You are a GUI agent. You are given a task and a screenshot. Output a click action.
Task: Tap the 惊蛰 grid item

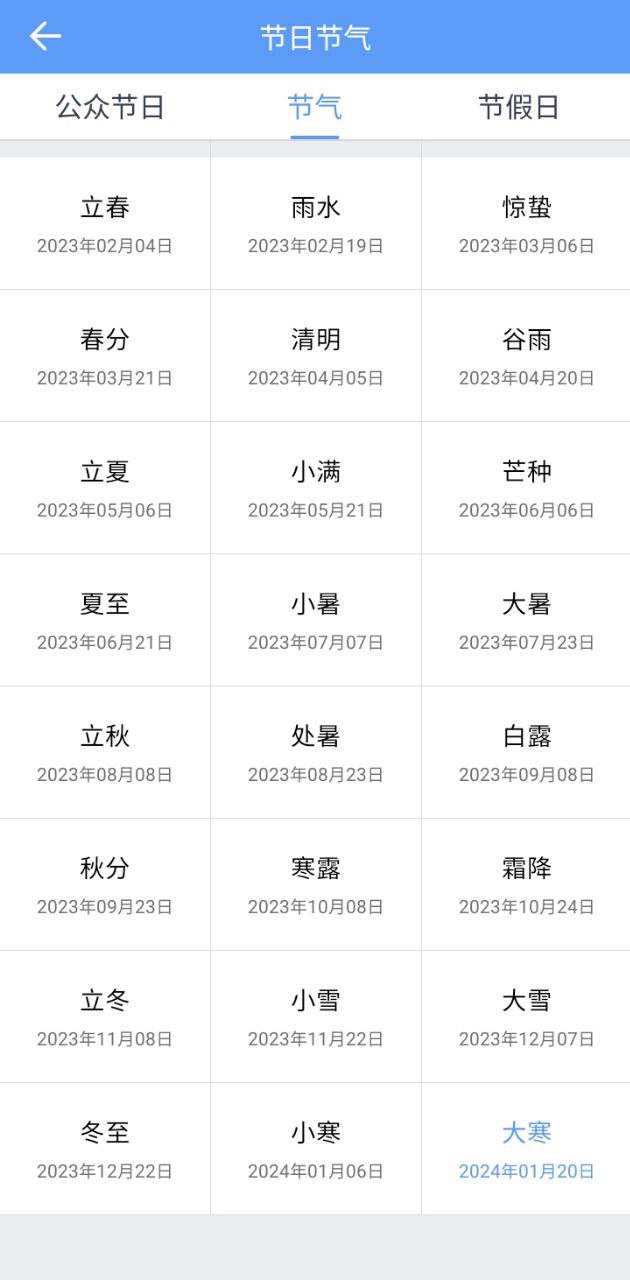[x=526, y=224]
